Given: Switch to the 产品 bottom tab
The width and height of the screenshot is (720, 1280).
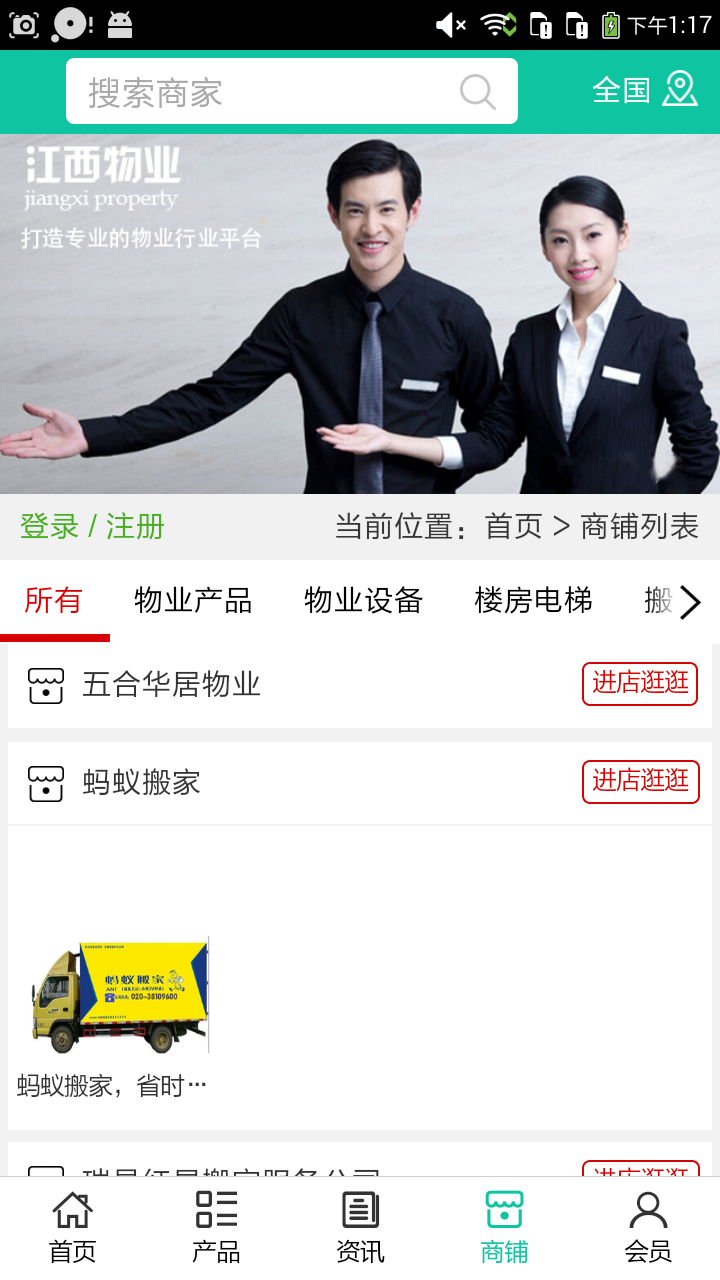Looking at the screenshot, I should 216,1227.
